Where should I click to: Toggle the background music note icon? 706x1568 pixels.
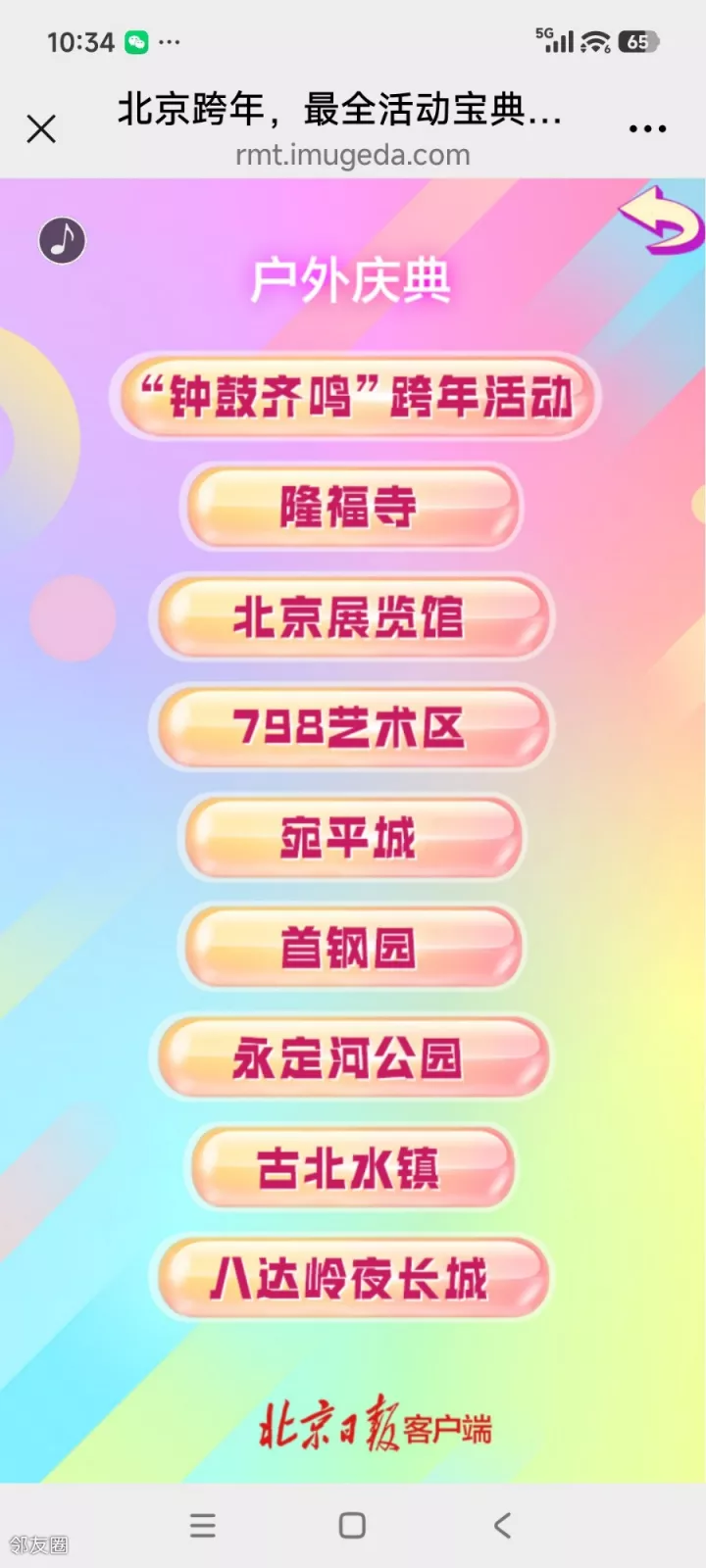click(62, 240)
